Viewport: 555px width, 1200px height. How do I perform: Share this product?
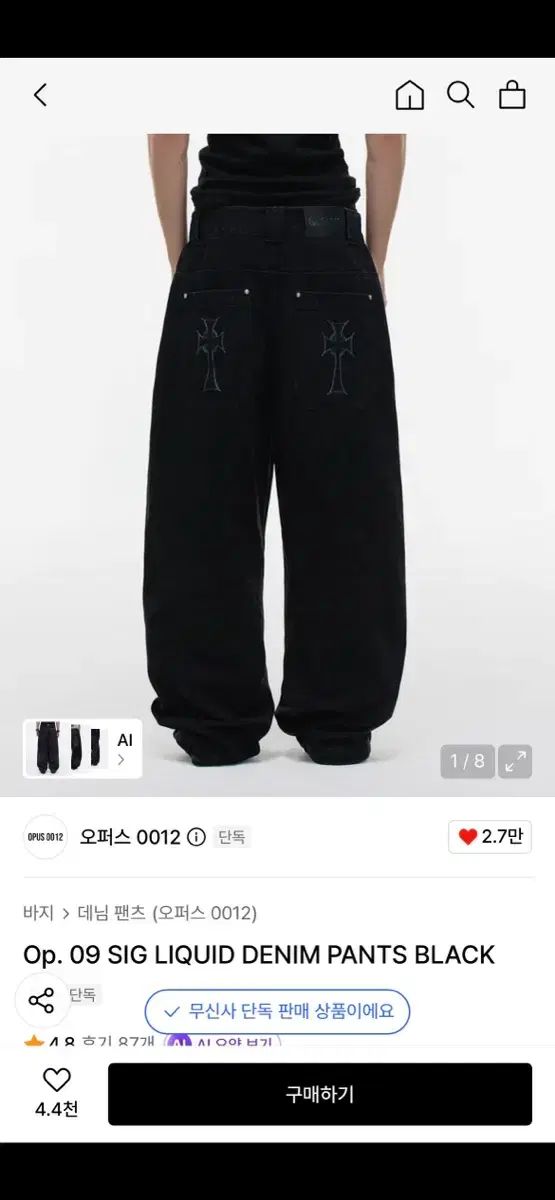coord(42,1000)
